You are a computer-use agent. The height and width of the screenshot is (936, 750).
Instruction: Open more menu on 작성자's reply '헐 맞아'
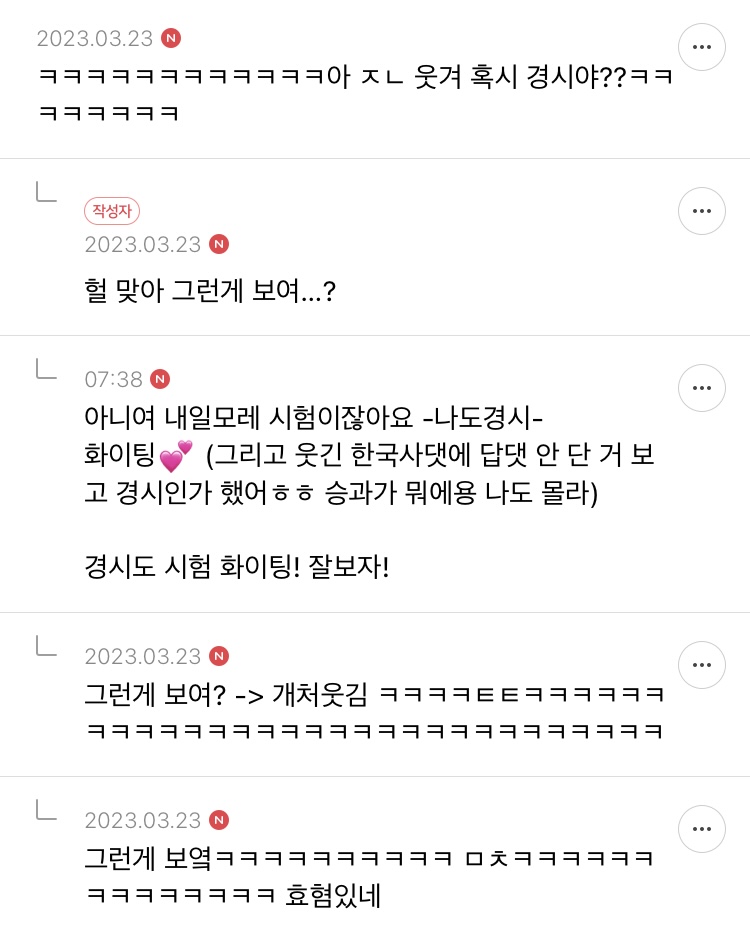pos(702,211)
